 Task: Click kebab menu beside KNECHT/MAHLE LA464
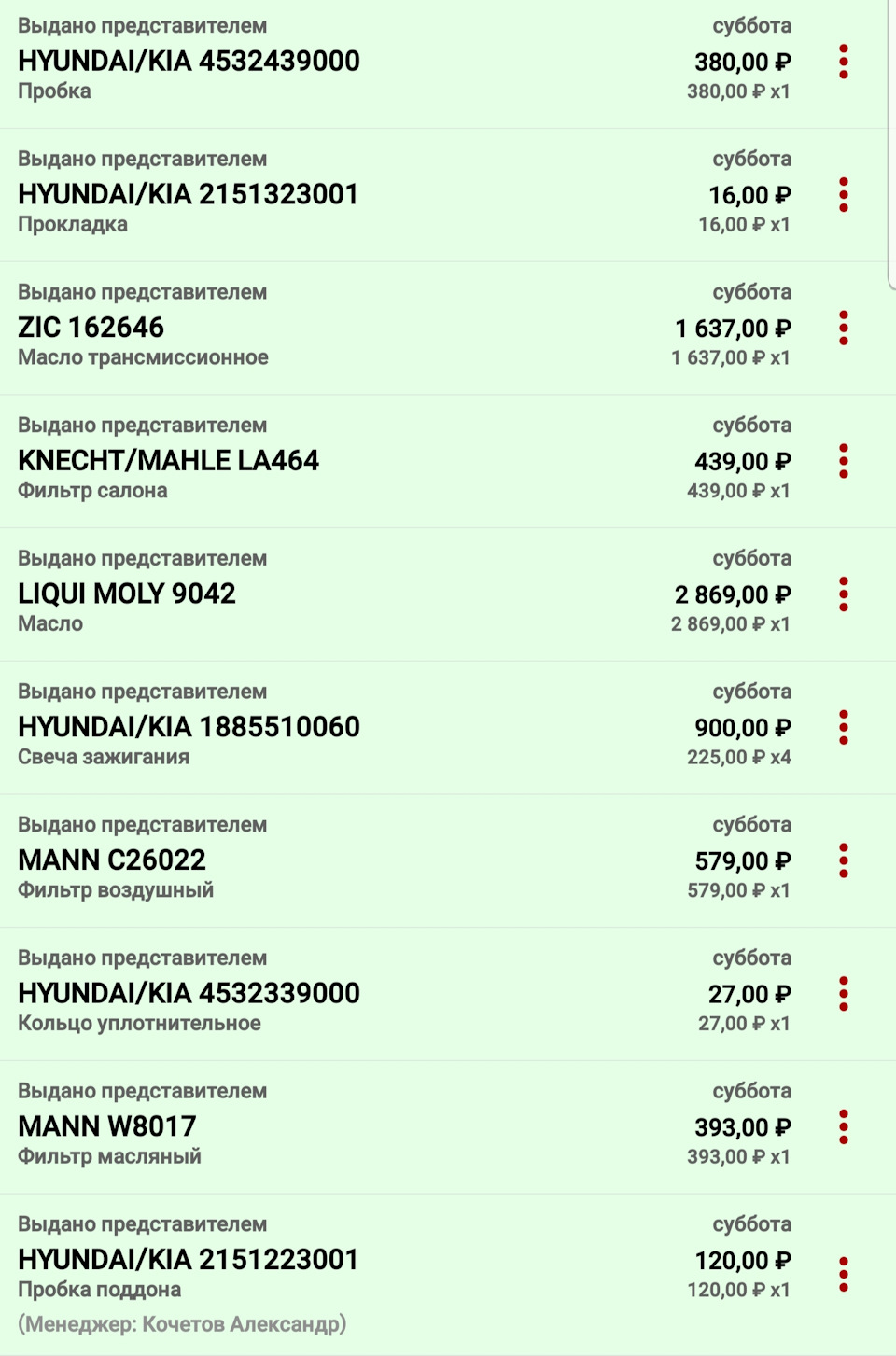843,462
